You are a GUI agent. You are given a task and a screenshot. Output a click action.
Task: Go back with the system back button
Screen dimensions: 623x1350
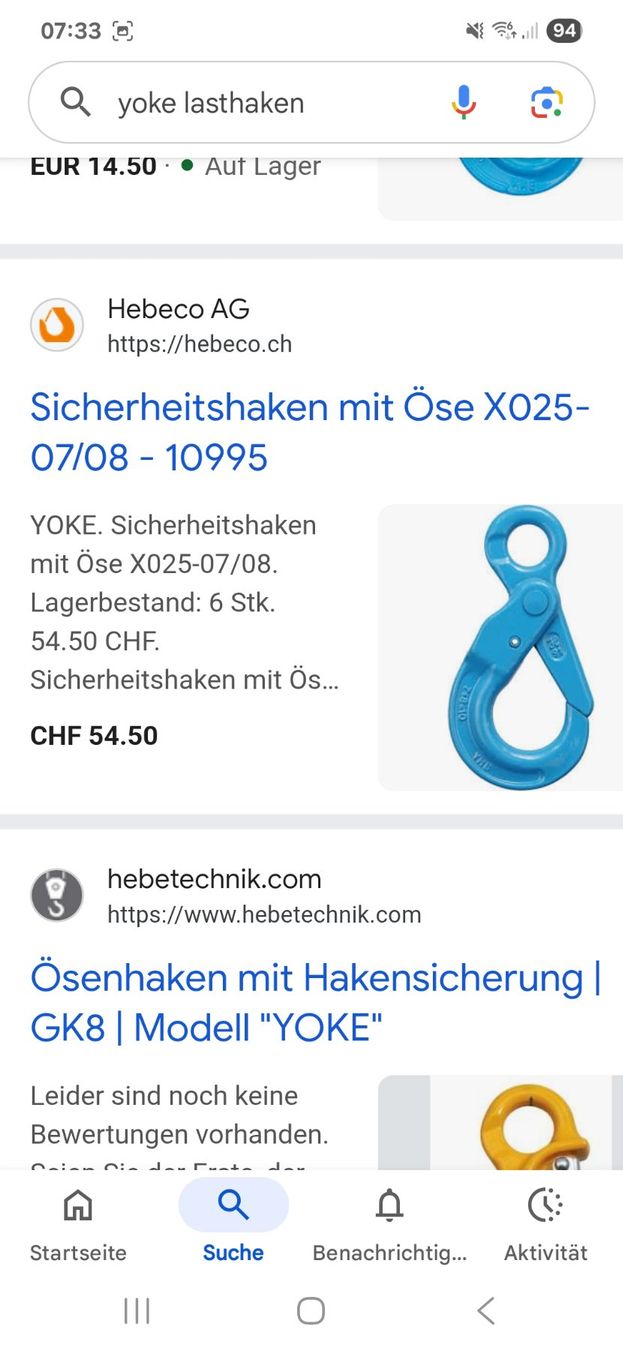click(x=486, y=1311)
